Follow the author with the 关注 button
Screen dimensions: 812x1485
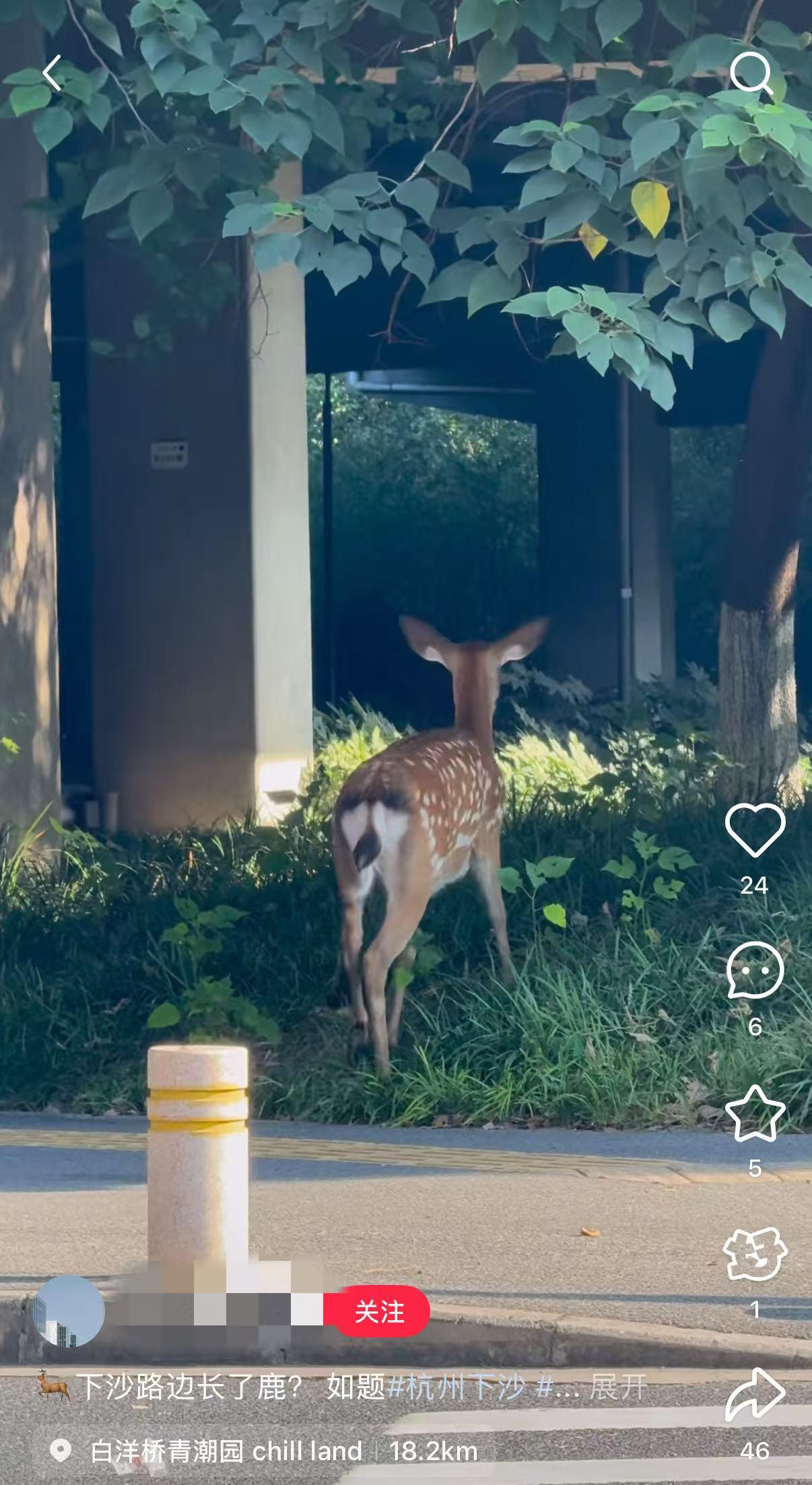379,1311
